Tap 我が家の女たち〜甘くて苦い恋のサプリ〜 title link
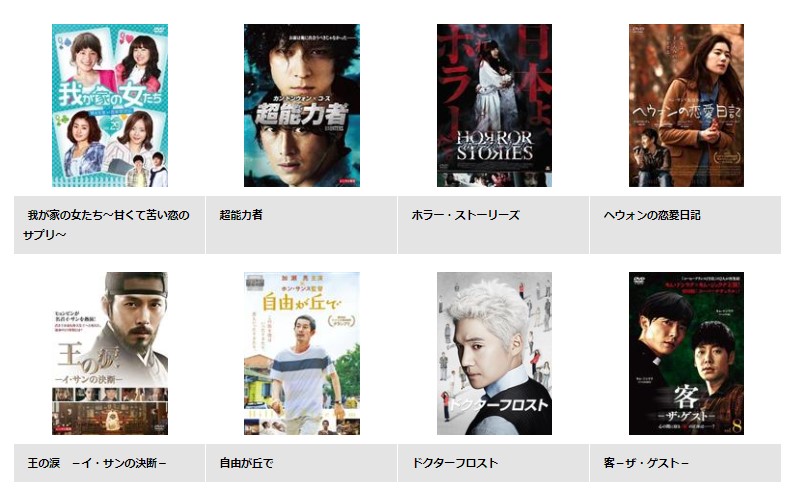 click(x=107, y=224)
